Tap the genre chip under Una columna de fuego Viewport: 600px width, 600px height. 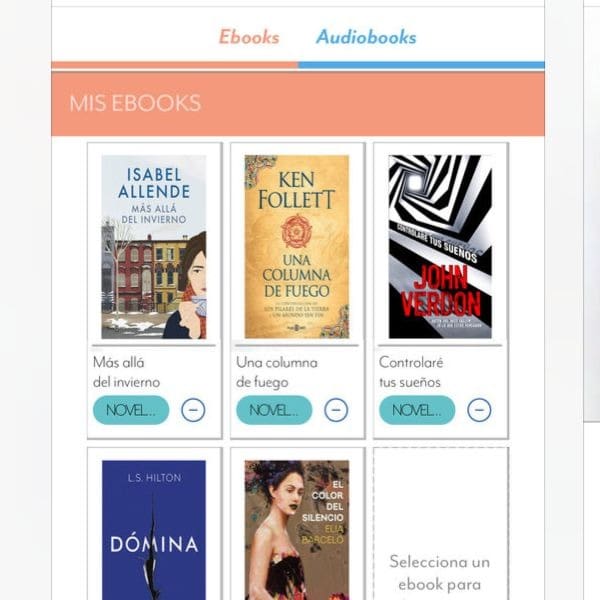(274, 410)
